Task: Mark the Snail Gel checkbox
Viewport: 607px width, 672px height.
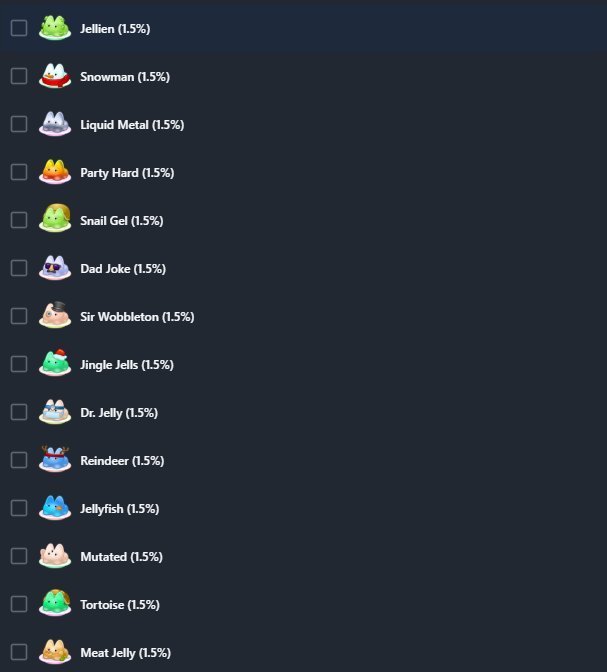Action: 19,220
